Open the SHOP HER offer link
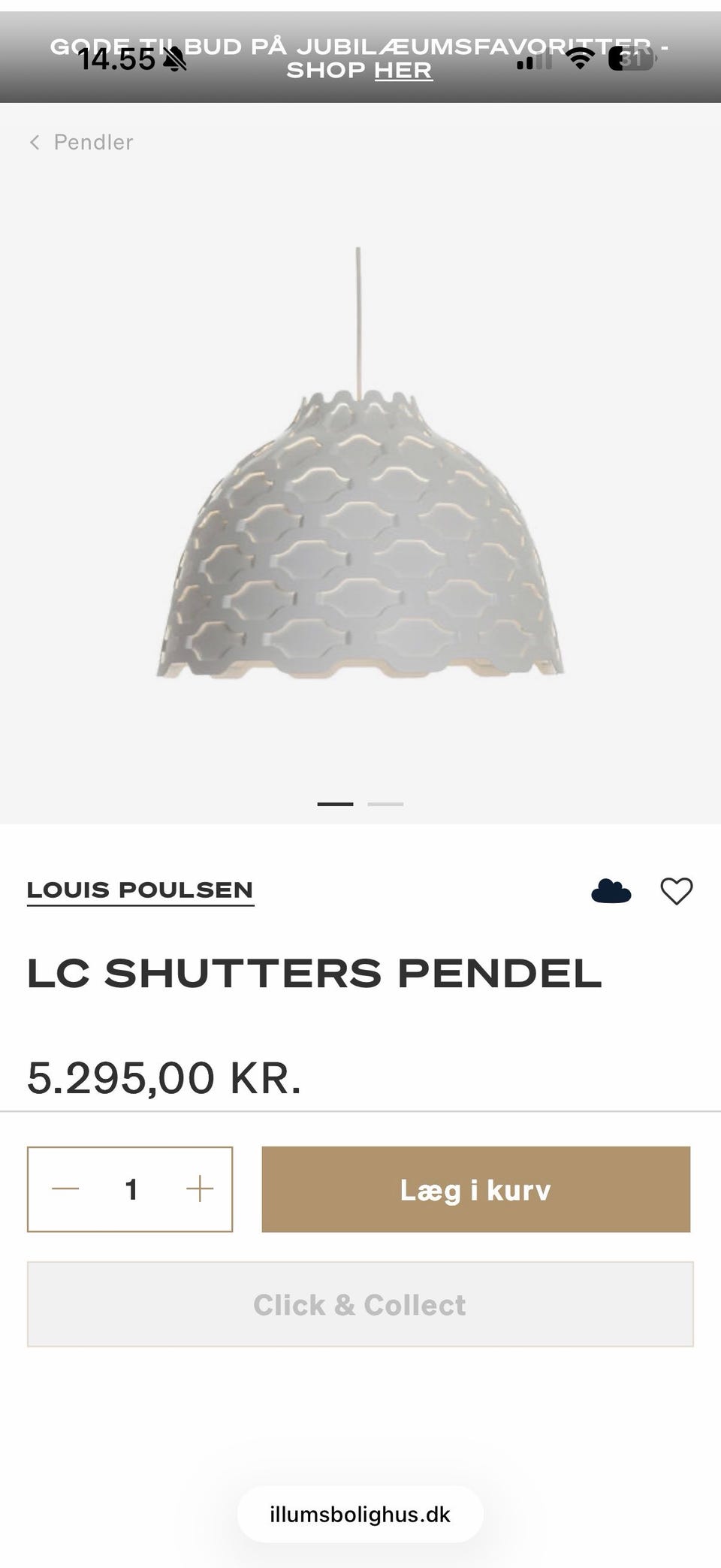The image size is (721, 1568). 359,71
